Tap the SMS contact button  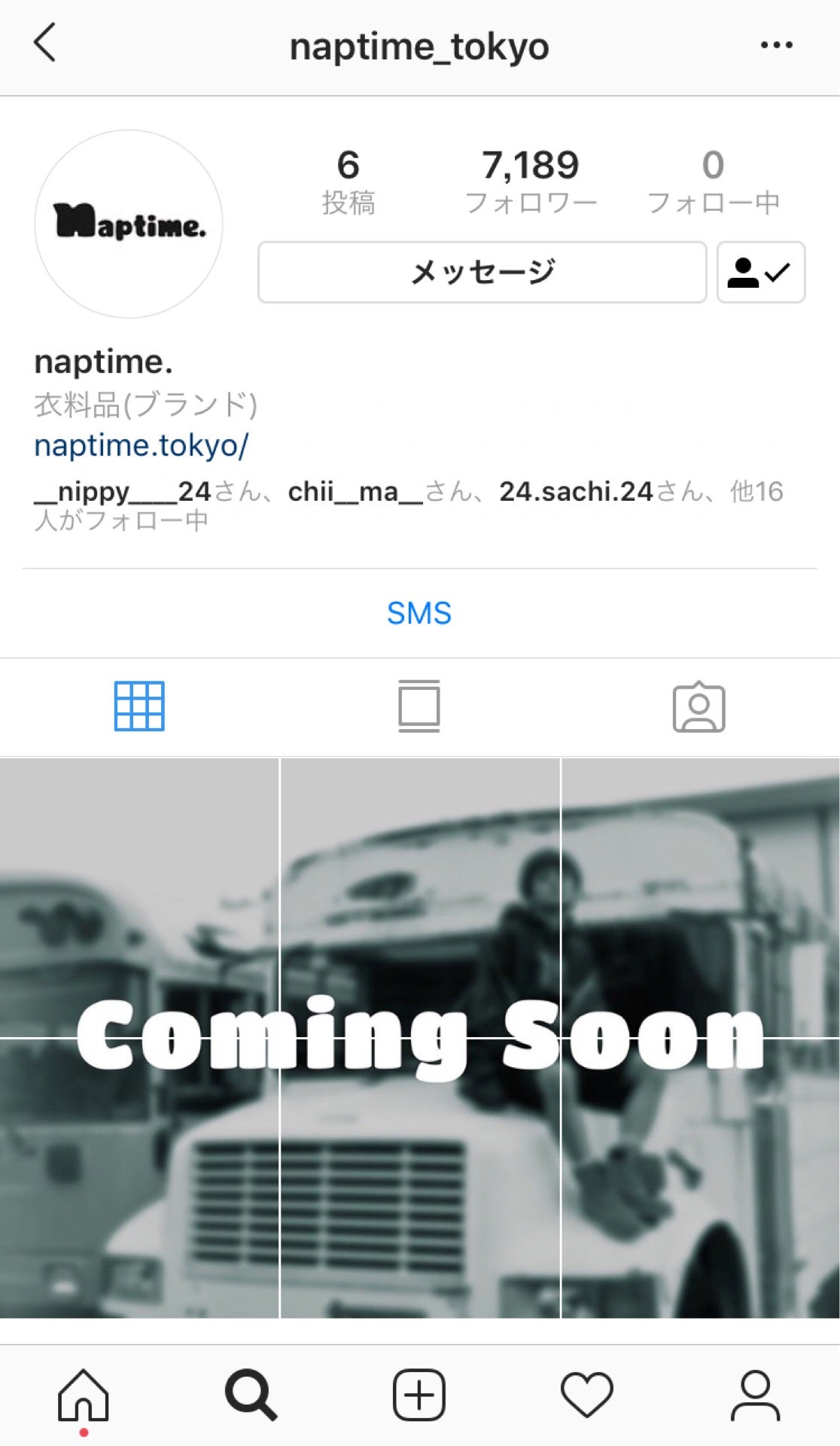point(419,613)
